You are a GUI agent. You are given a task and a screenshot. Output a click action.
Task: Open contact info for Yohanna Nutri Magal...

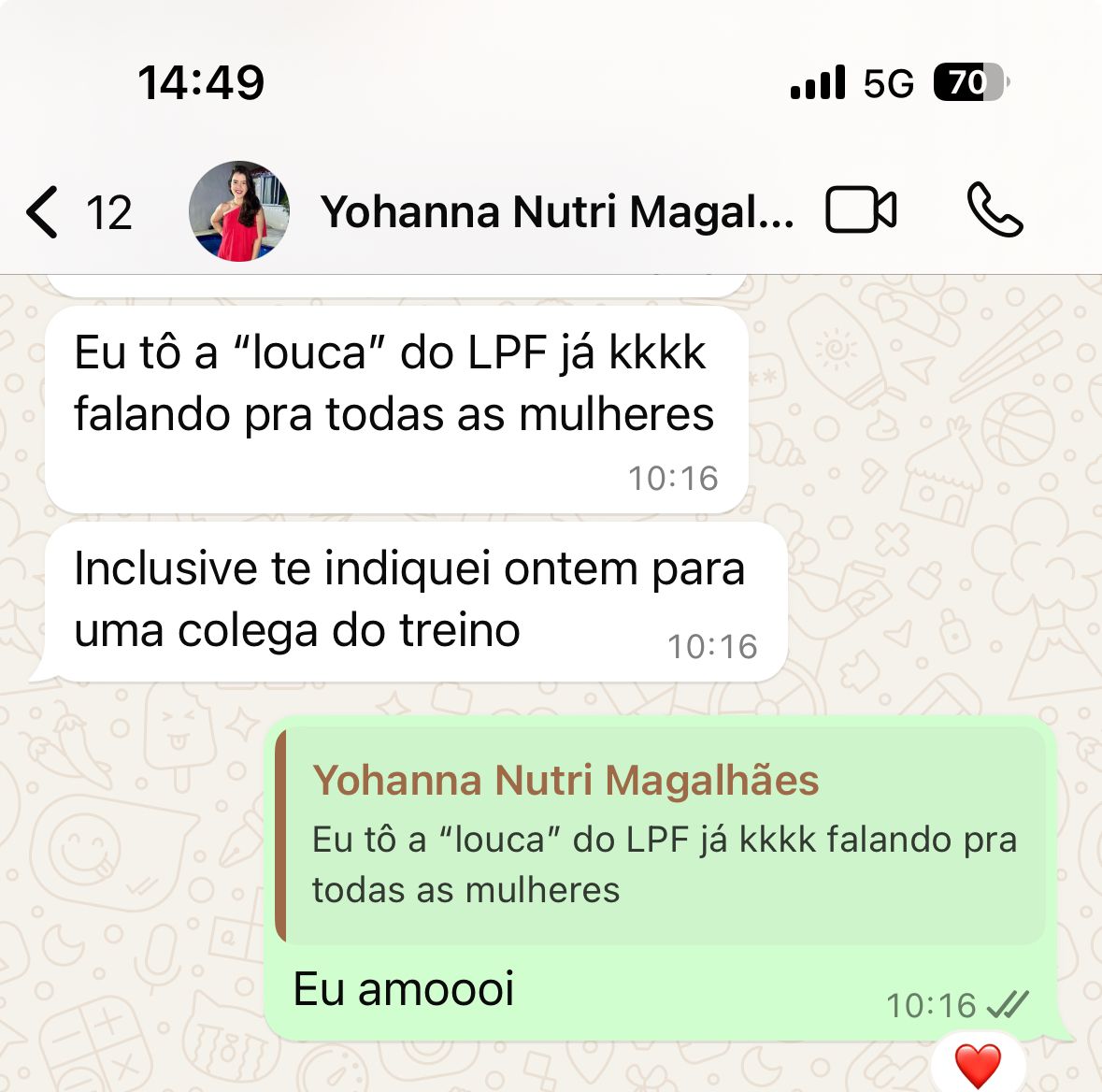click(557, 212)
